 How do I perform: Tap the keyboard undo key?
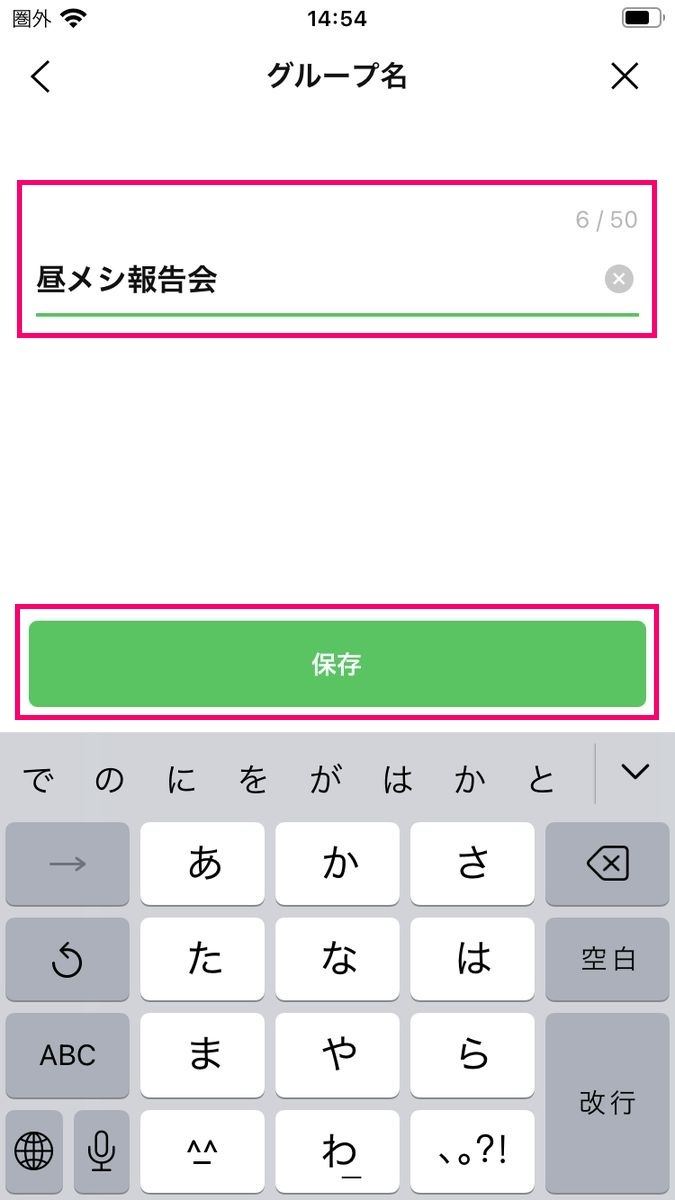pyautogui.click(x=68, y=959)
